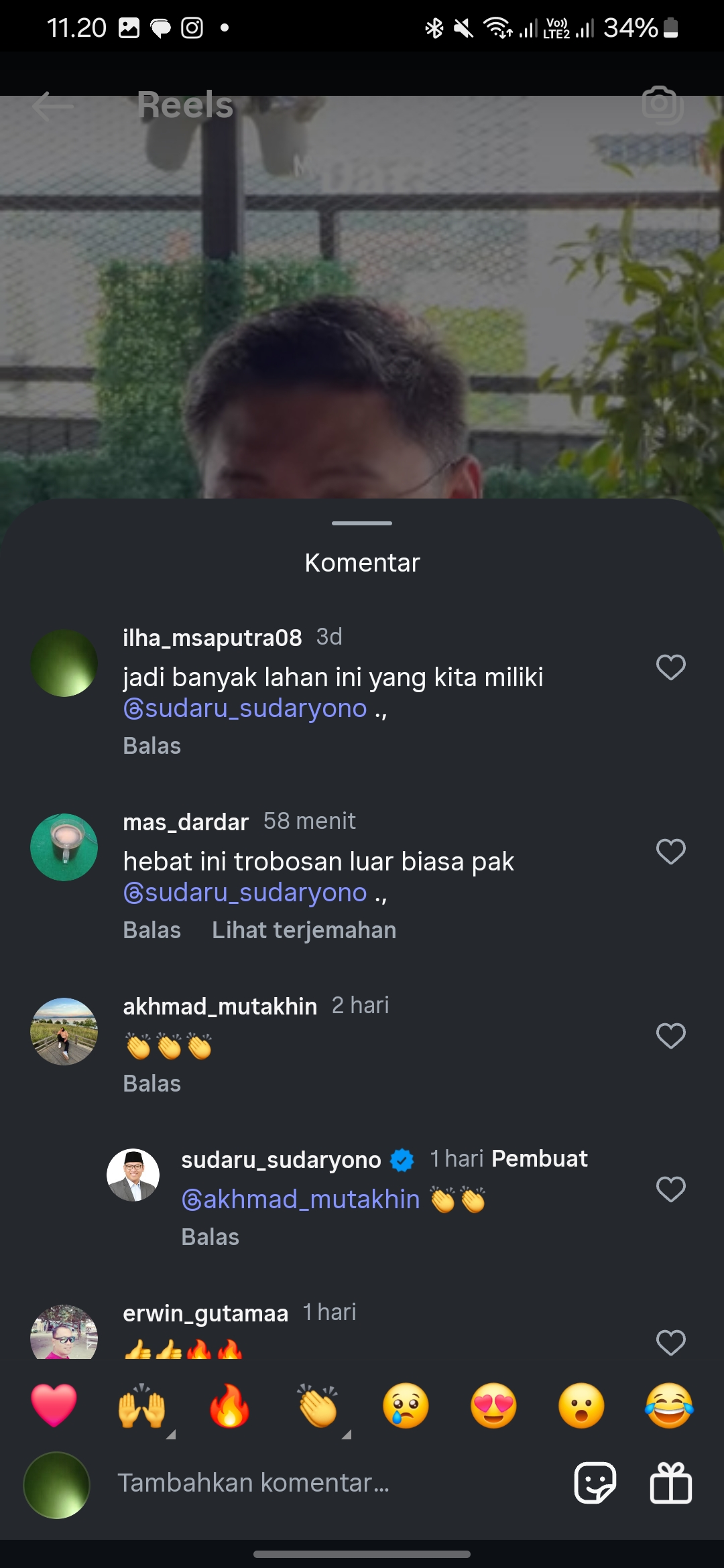This screenshot has height=1568, width=724.
Task: Insert the crying face emoji
Action: tap(406, 1405)
